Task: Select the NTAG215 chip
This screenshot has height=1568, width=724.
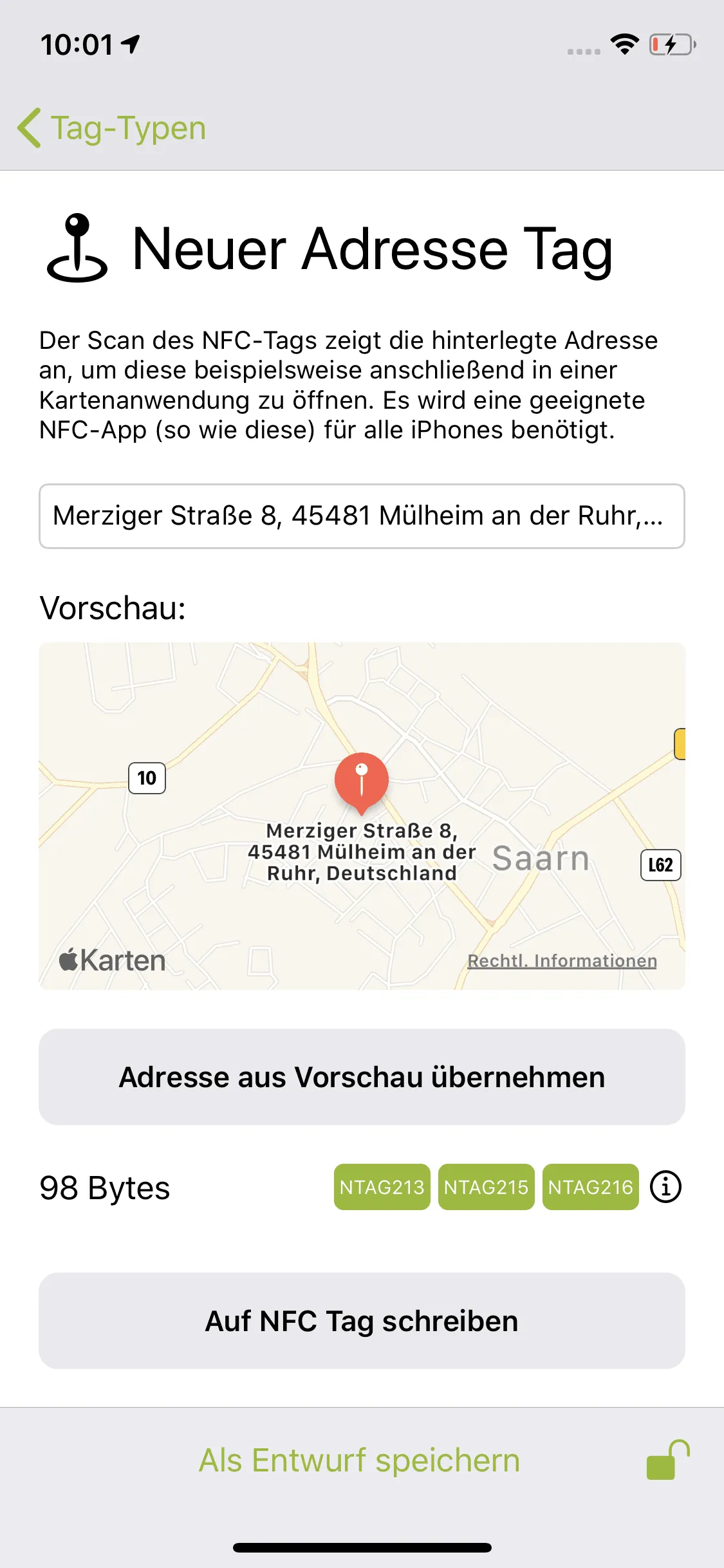Action: click(x=486, y=1187)
